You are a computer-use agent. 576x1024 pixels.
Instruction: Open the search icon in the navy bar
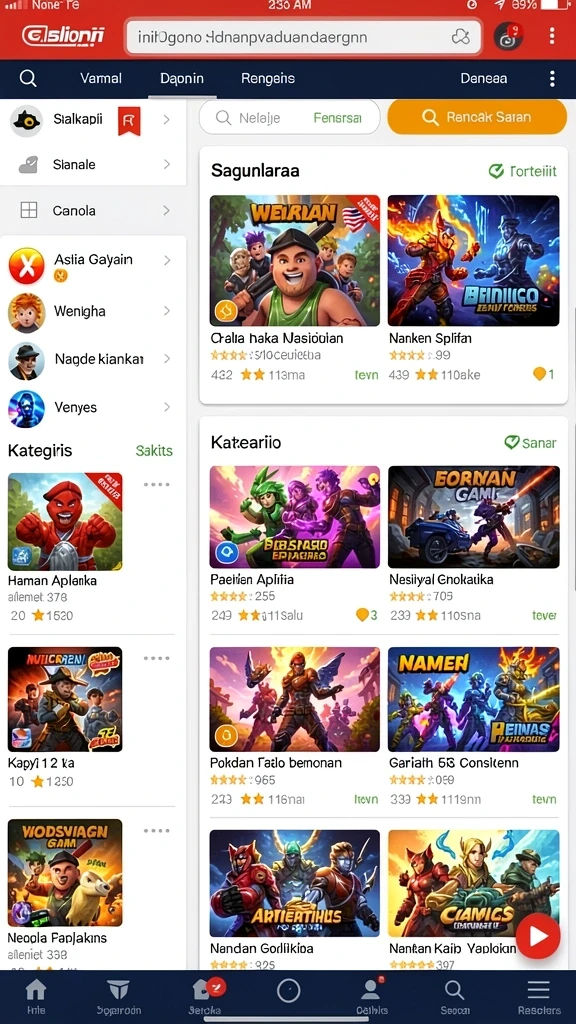coord(27,78)
